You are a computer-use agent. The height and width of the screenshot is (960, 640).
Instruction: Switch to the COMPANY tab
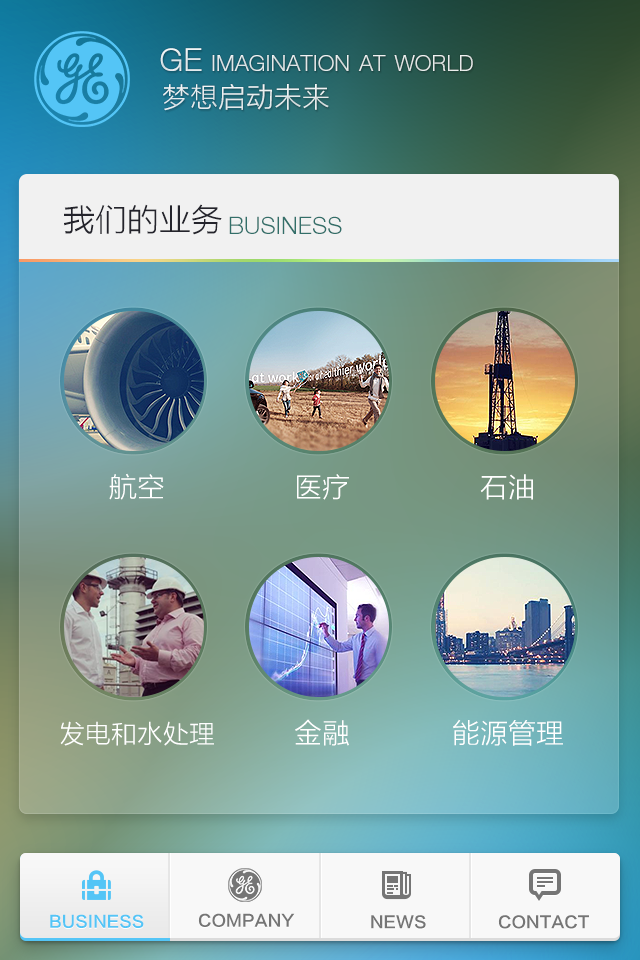point(245,897)
